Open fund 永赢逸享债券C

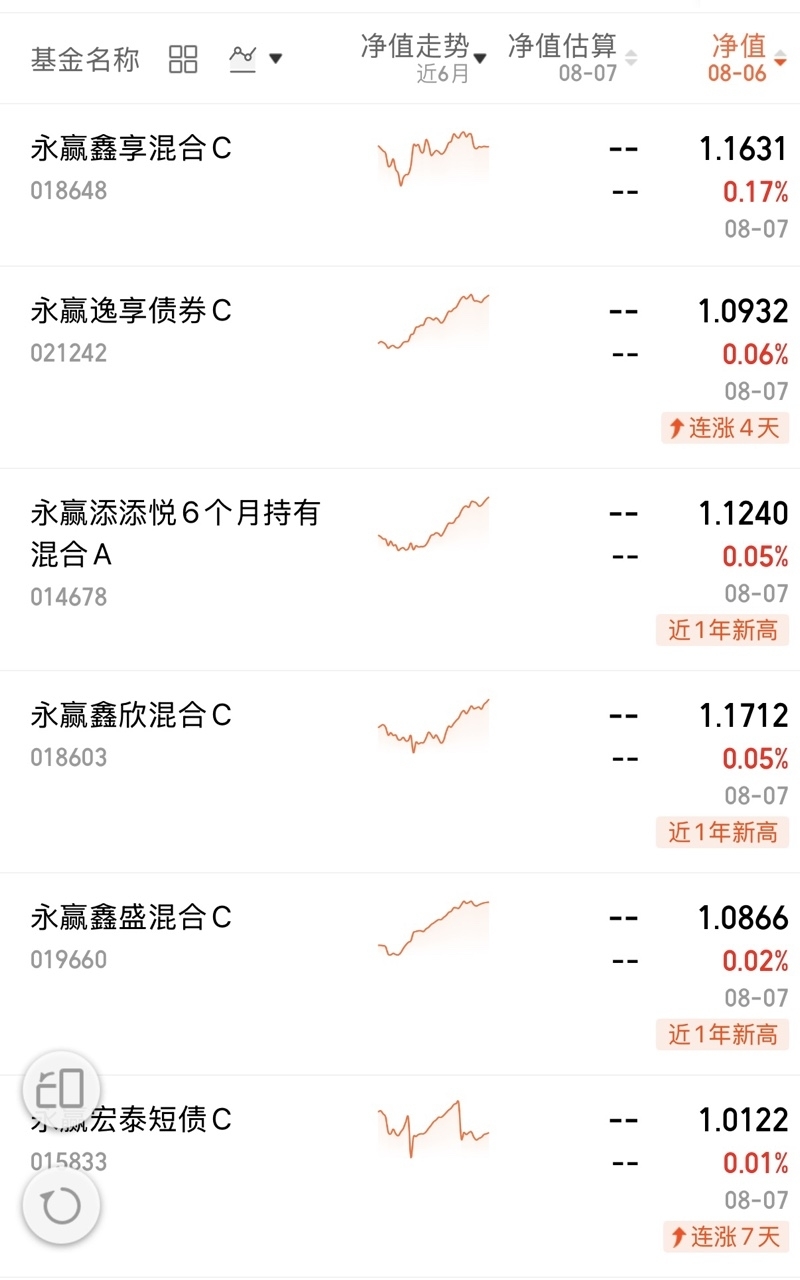click(x=400, y=367)
